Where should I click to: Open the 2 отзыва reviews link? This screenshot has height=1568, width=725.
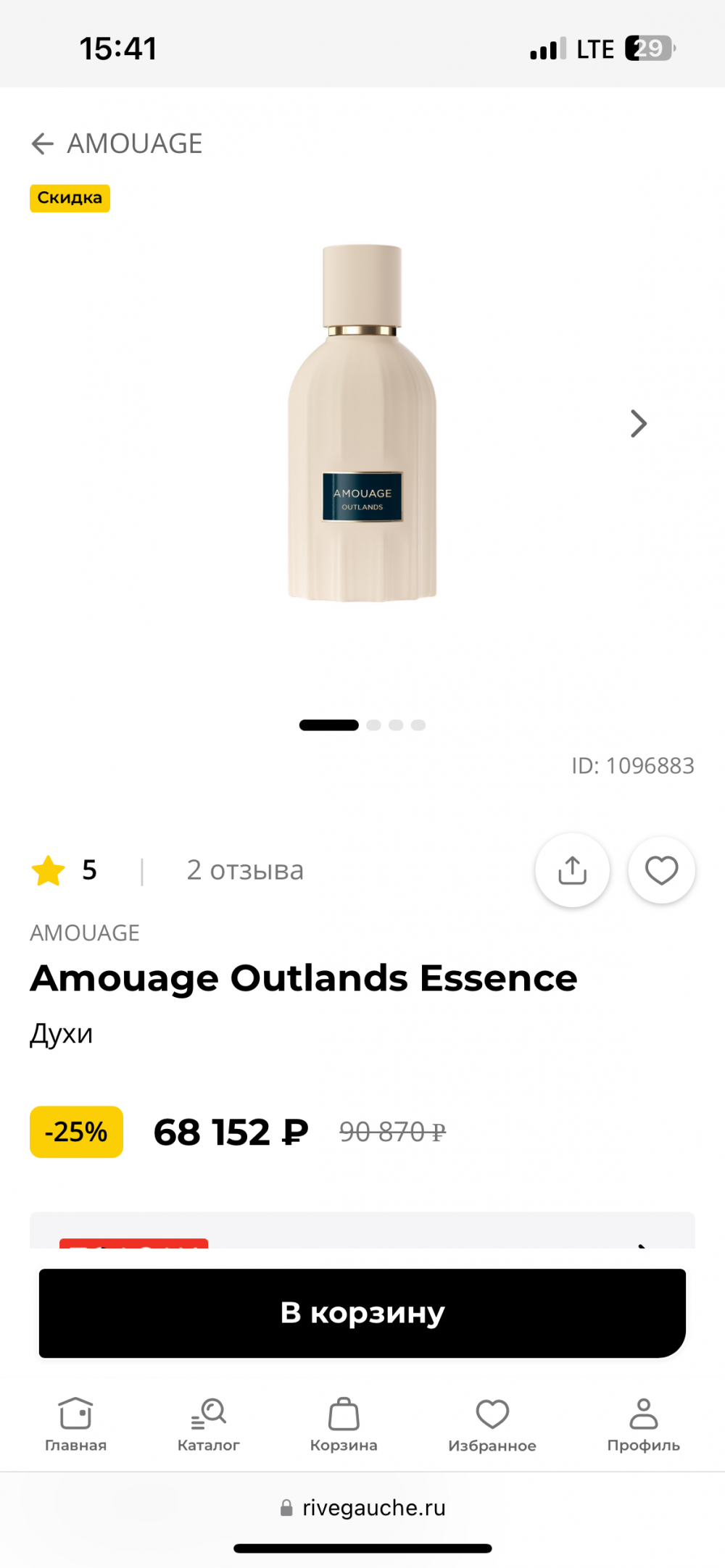pos(244,870)
